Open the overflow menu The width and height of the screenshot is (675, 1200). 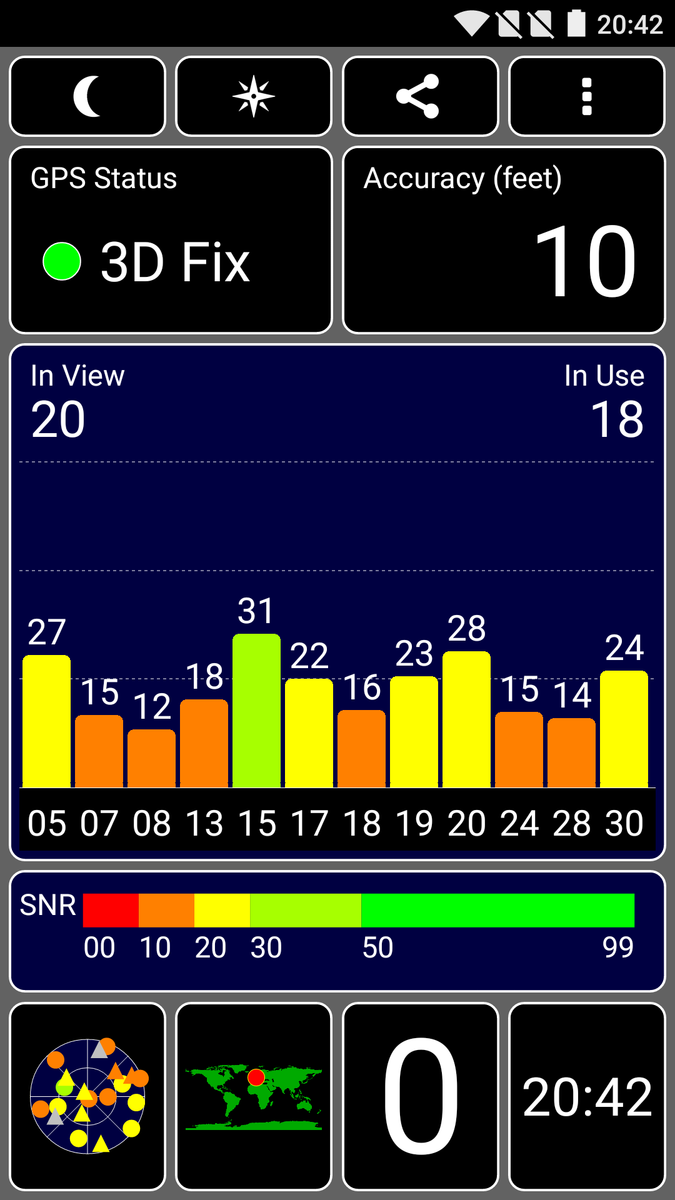coord(587,96)
